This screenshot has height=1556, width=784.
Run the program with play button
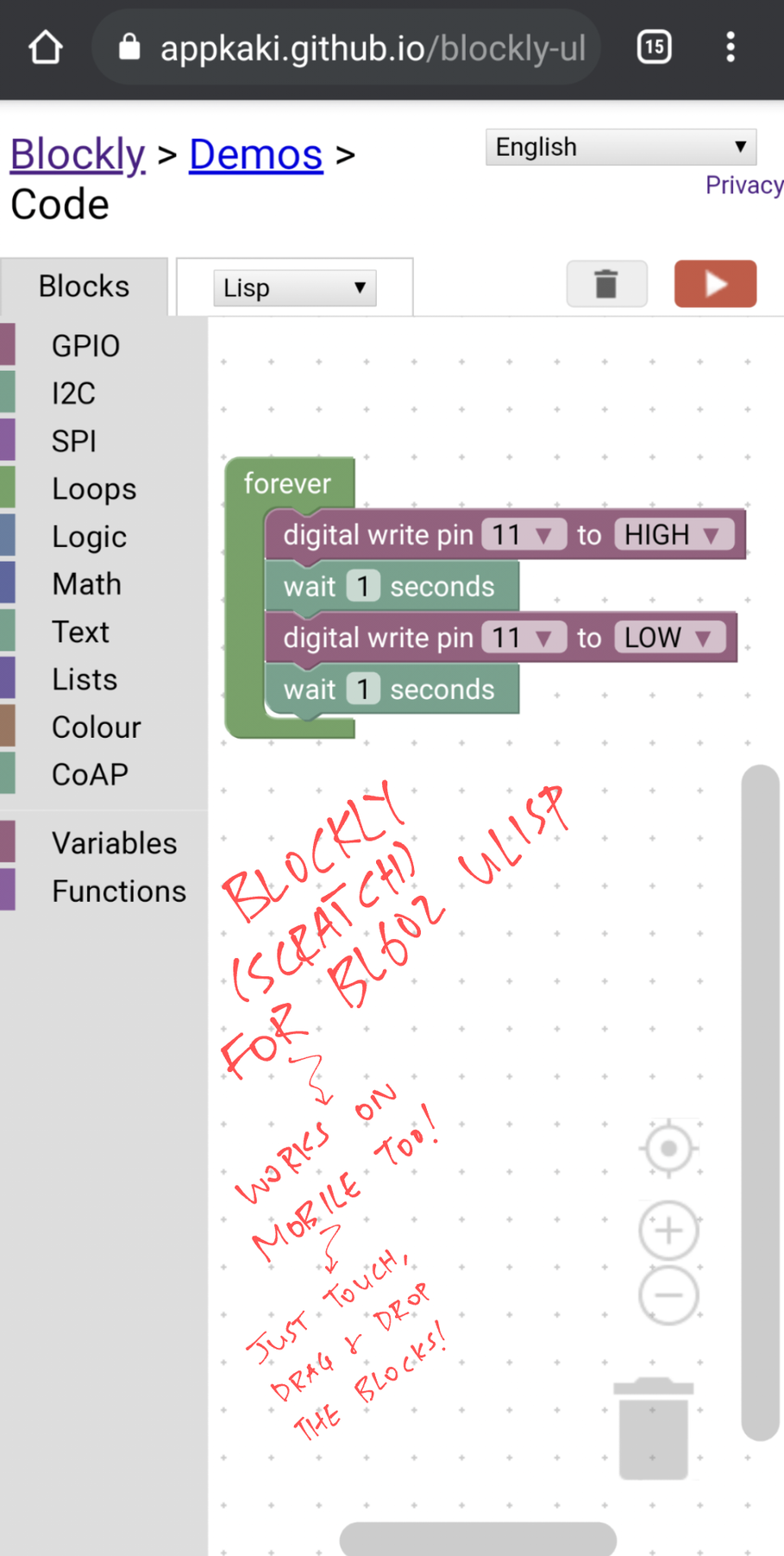[715, 284]
